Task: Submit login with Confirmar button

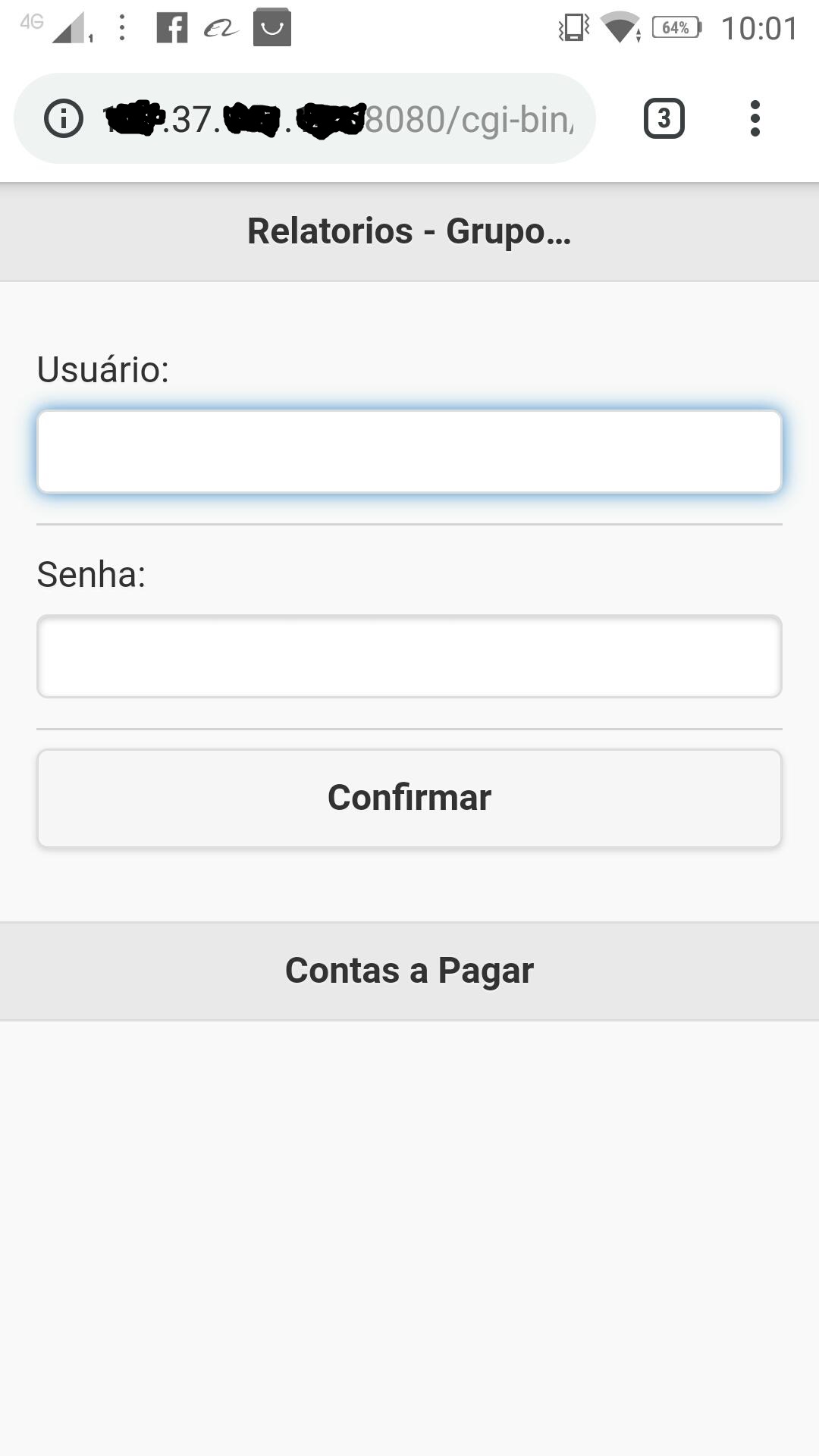Action: (x=409, y=798)
